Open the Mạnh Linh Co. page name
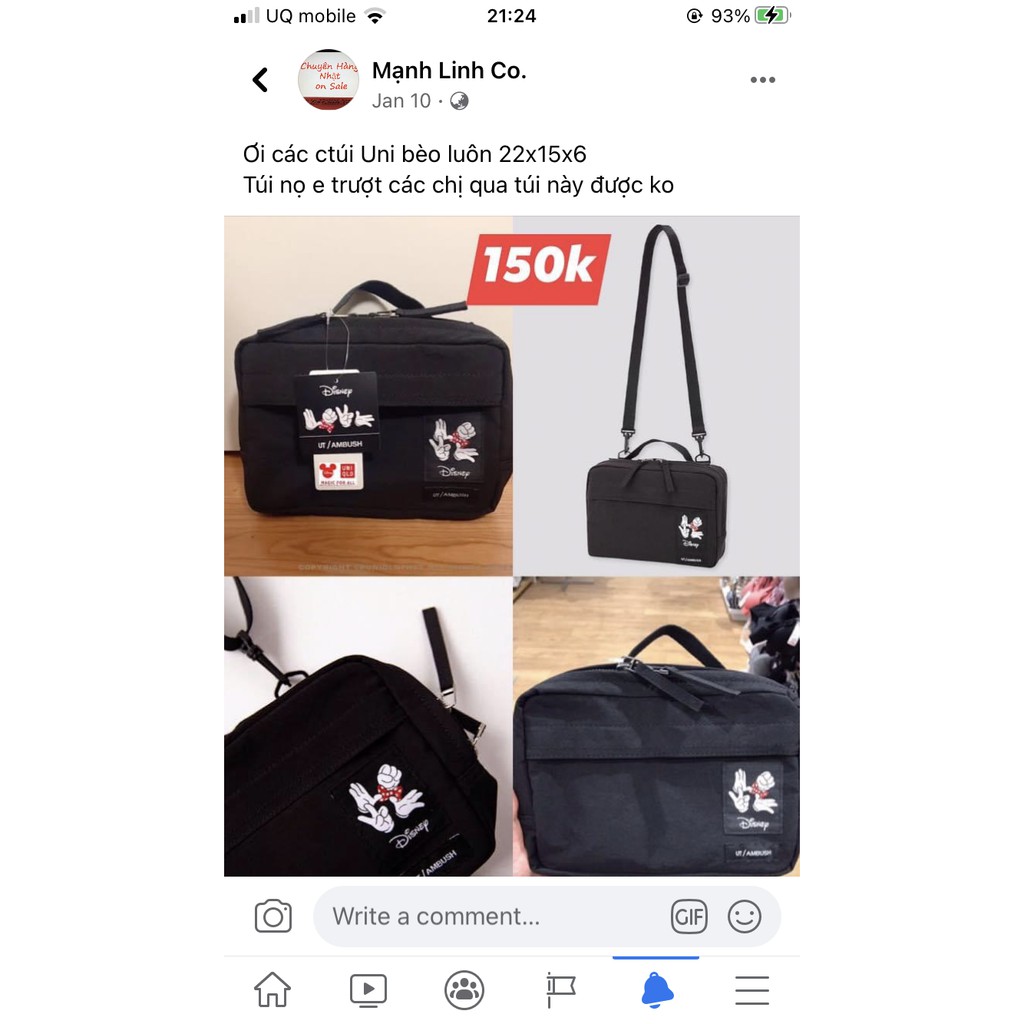1024x1024 pixels. [x=449, y=71]
